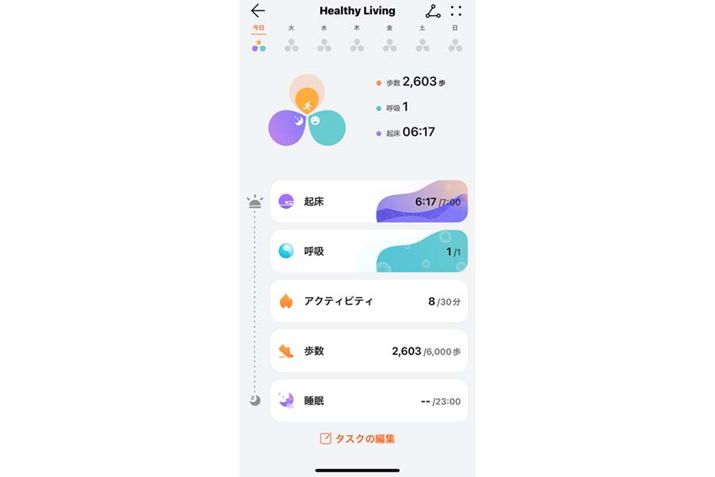Switch to the 金 day tab
Viewport: 715px width, 477px height.
pyautogui.click(x=390, y=37)
